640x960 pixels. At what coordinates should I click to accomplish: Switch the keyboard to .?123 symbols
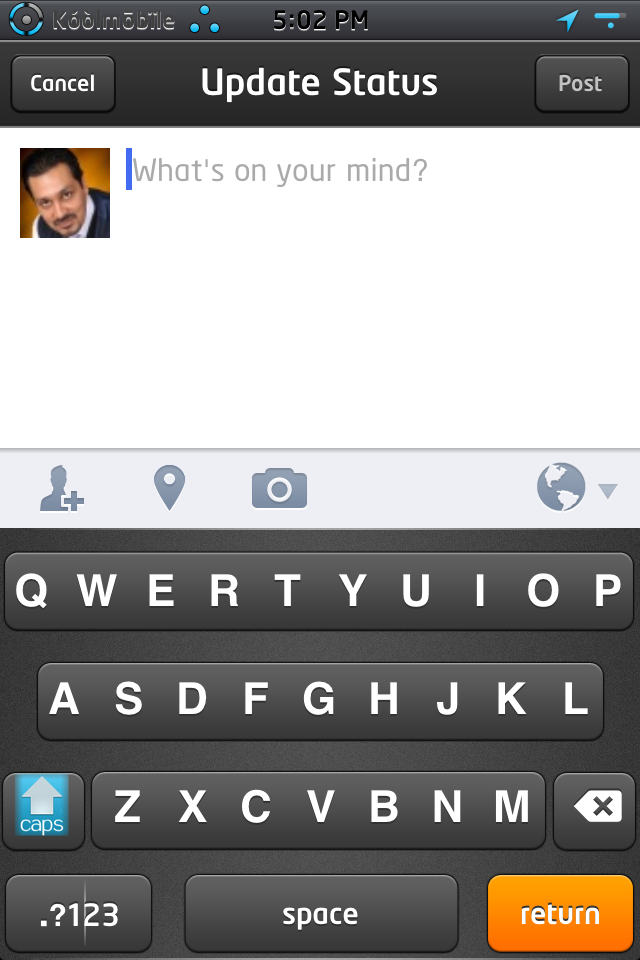click(79, 914)
